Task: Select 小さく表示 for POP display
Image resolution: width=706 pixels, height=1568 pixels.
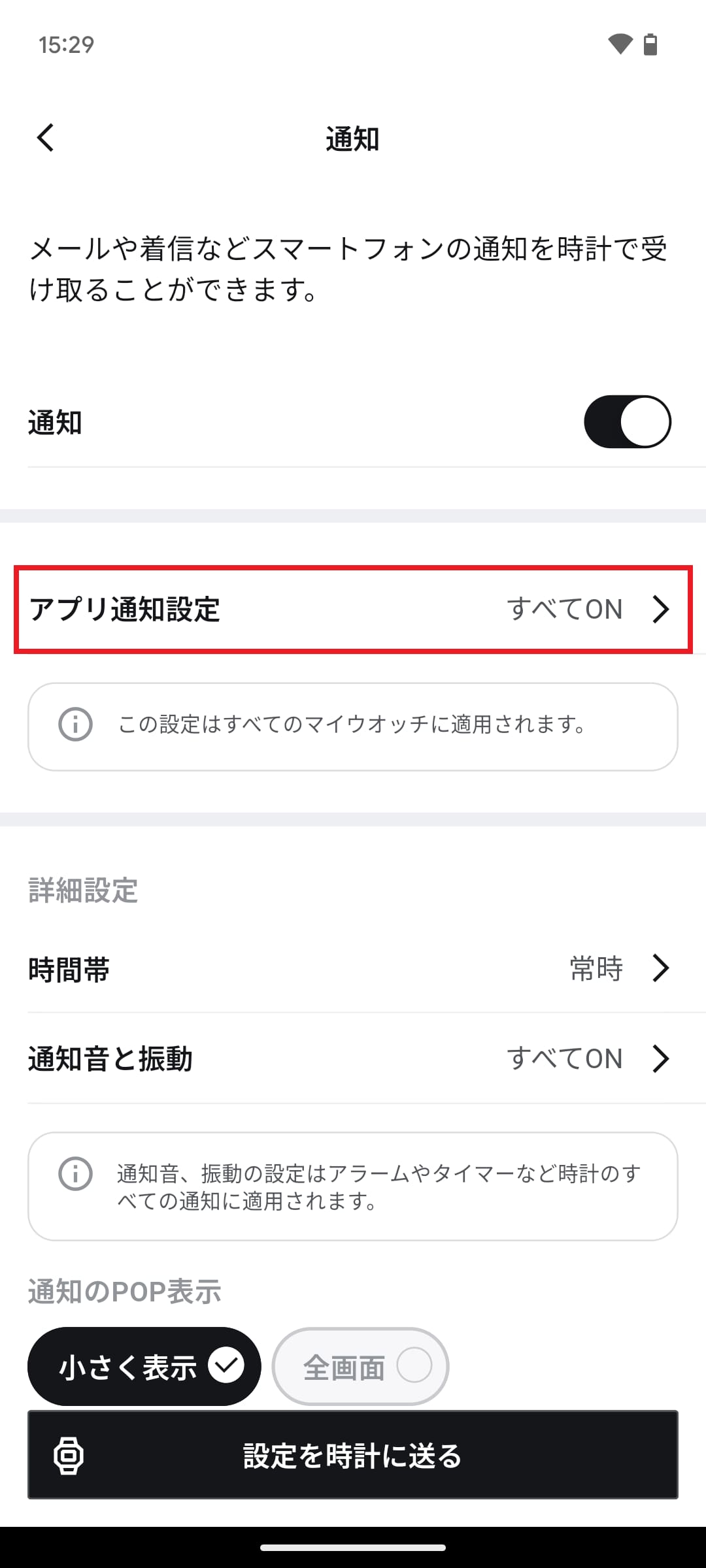Action: pyautogui.click(x=144, y=1367)
